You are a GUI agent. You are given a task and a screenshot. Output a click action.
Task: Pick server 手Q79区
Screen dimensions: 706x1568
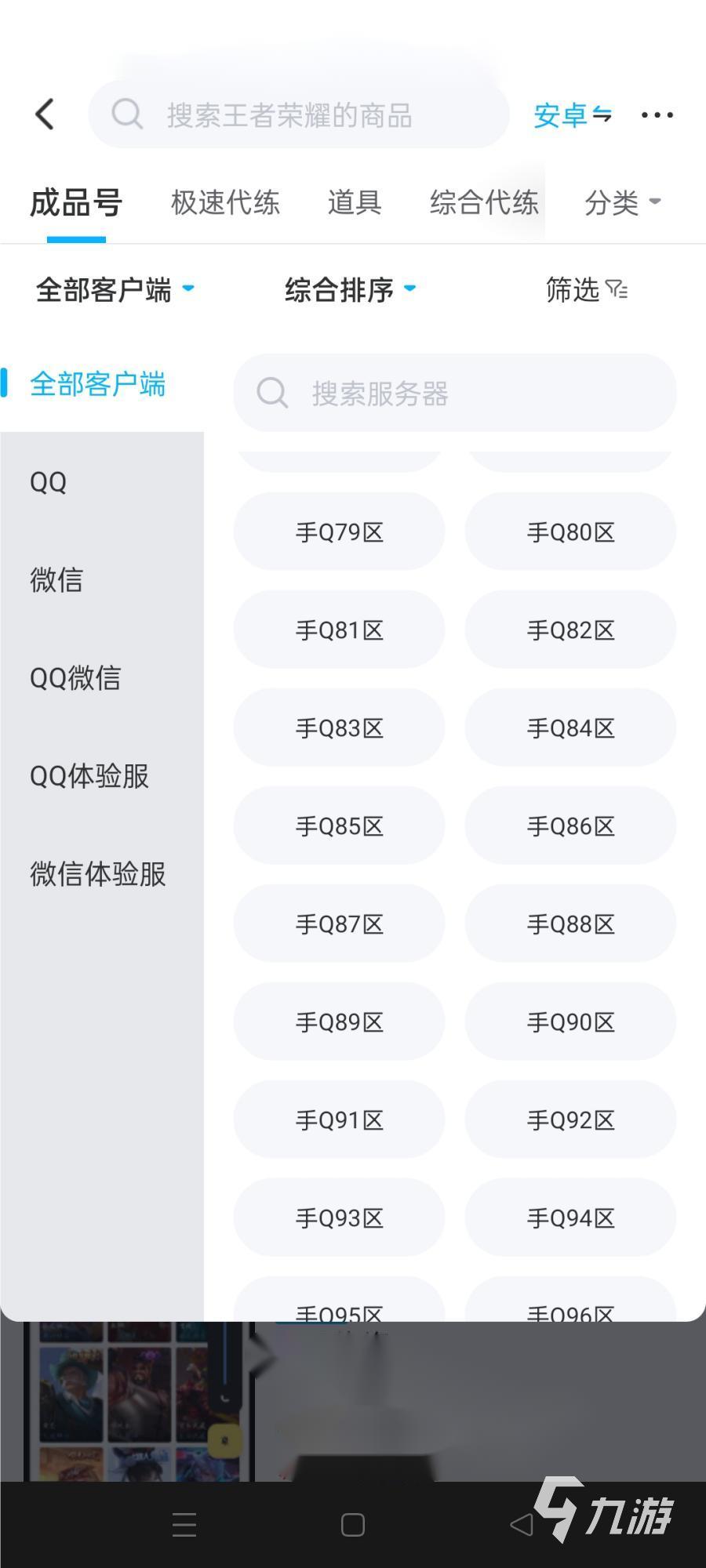coord(339,532)
